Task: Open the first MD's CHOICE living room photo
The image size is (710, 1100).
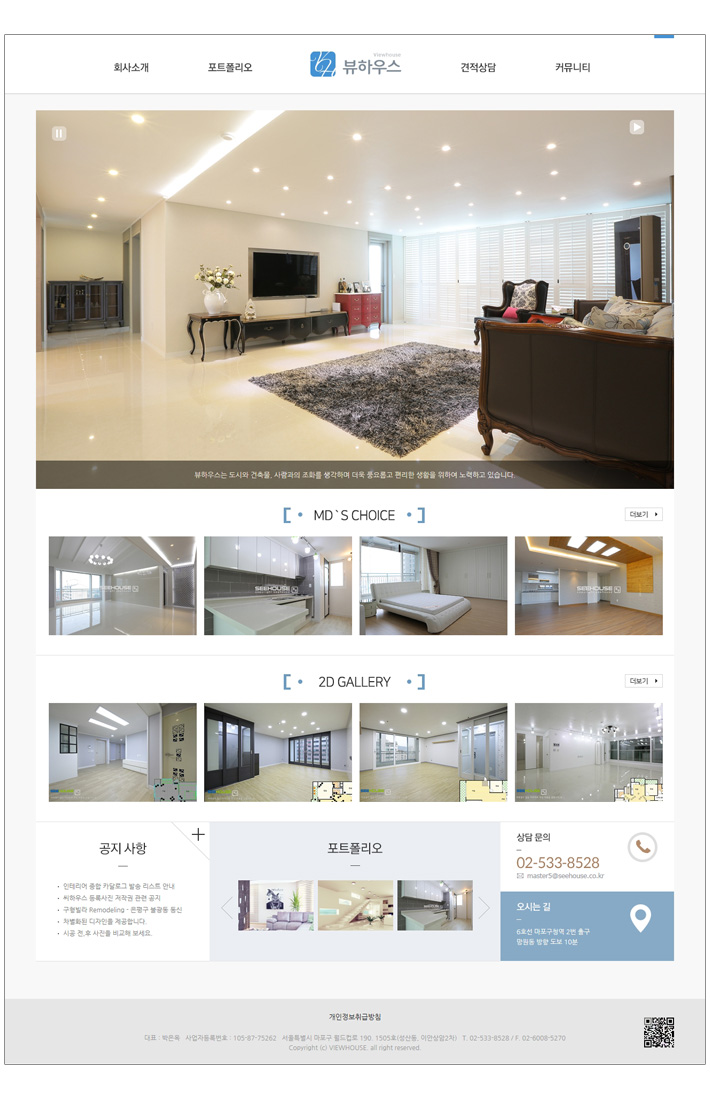Action: point(122,586)
